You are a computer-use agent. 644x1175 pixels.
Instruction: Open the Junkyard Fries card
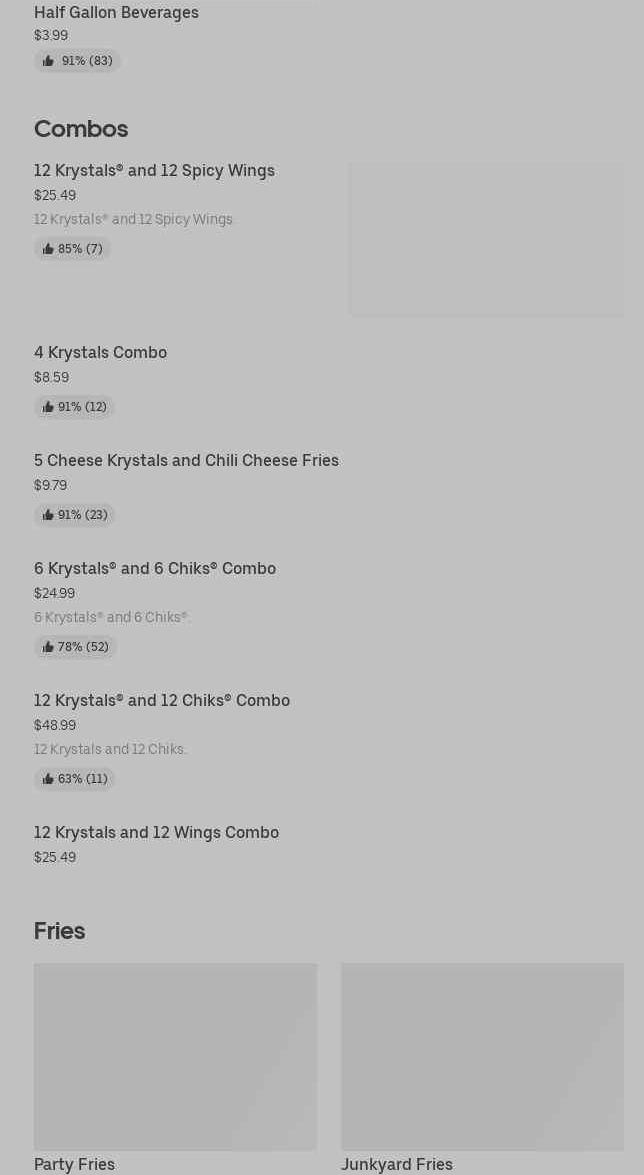pyautogui.click(x=482, y=1068)
